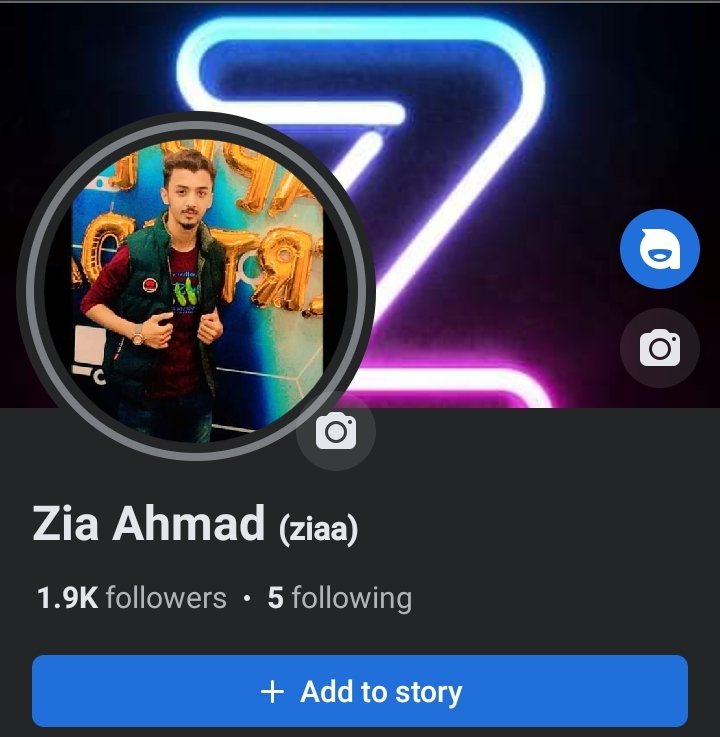This screenshot has height=737, width=720.
Task: Change profile picture via camera icon
Action: coord(336,431)
